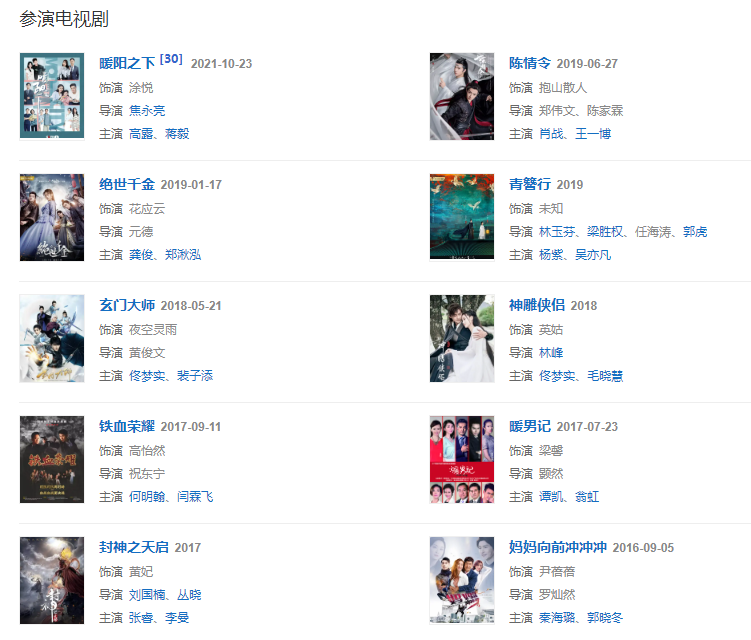Open actress 毛晓慧's page
Viewport: 751px width, 640px height.
click(x=606, y=376)
